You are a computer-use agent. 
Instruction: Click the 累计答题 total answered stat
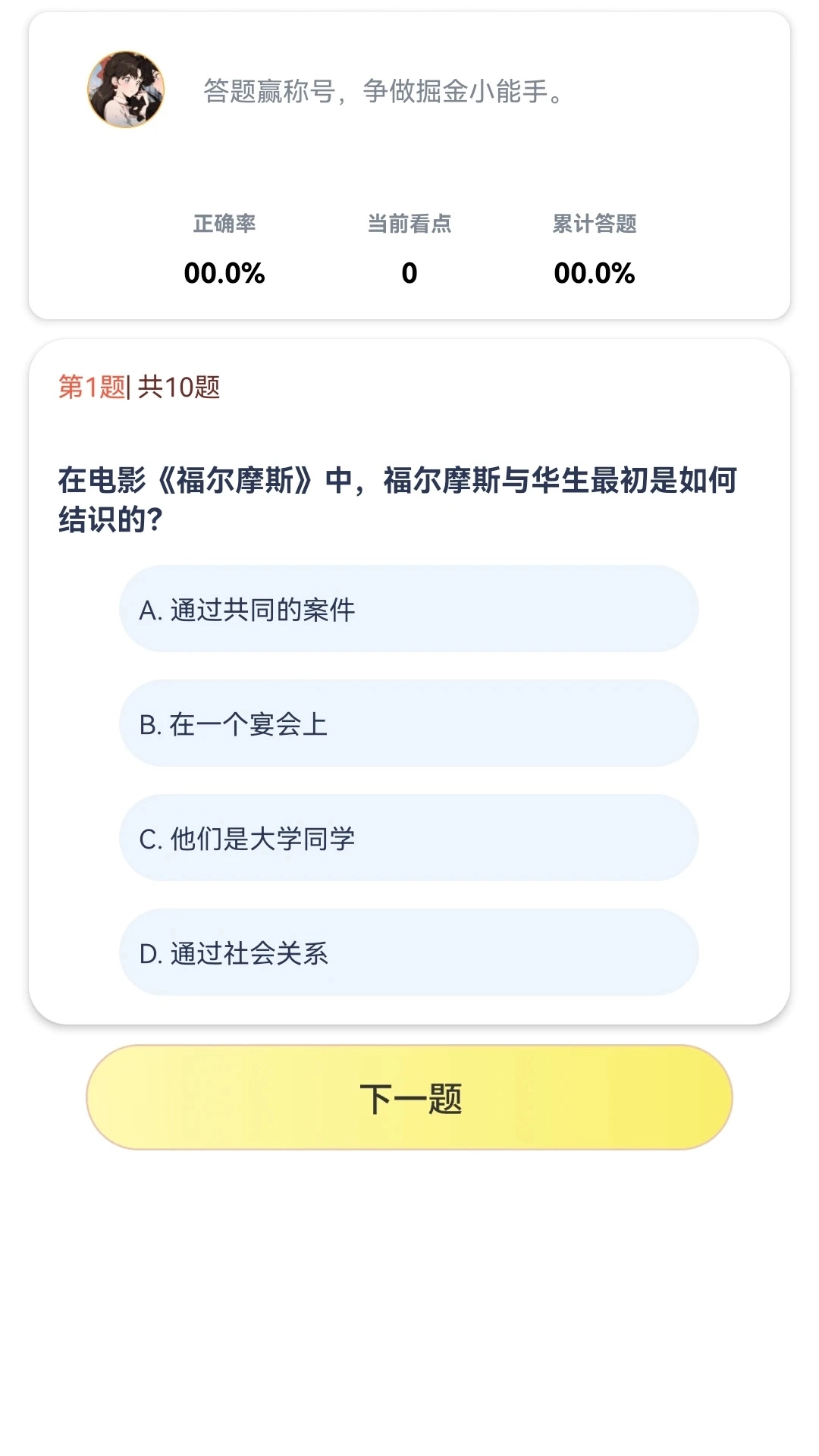click(x=595, y=224)
